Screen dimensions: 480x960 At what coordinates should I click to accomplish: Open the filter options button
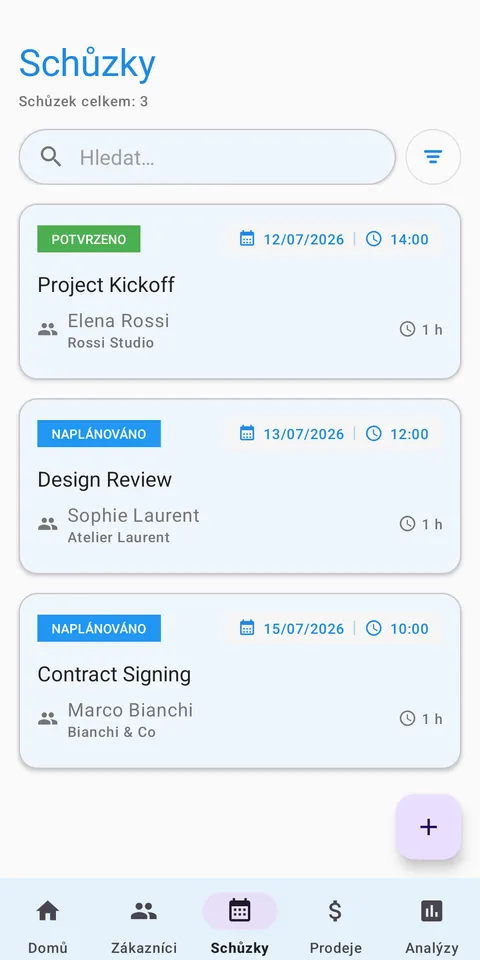pos(433,157)
